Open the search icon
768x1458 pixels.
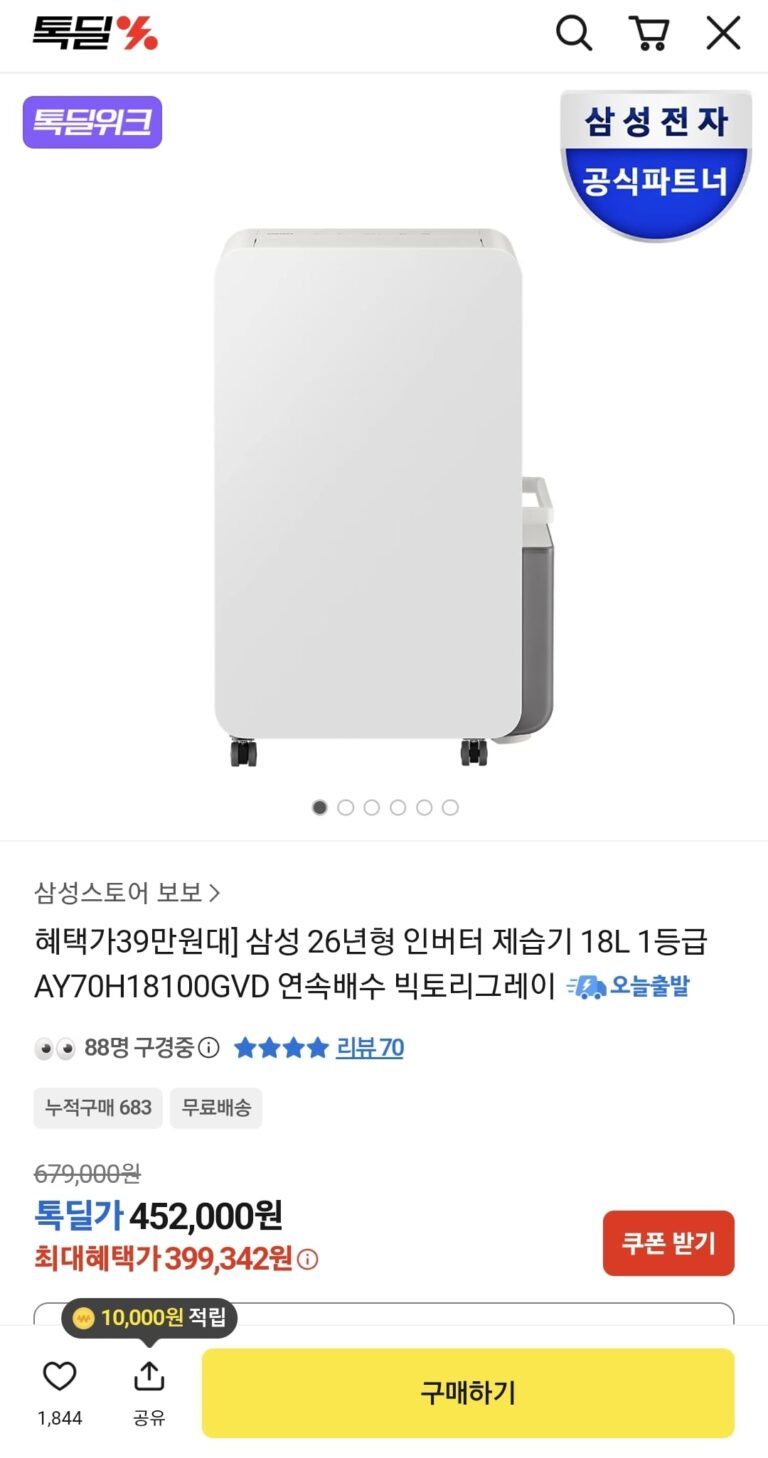(574, 33)
